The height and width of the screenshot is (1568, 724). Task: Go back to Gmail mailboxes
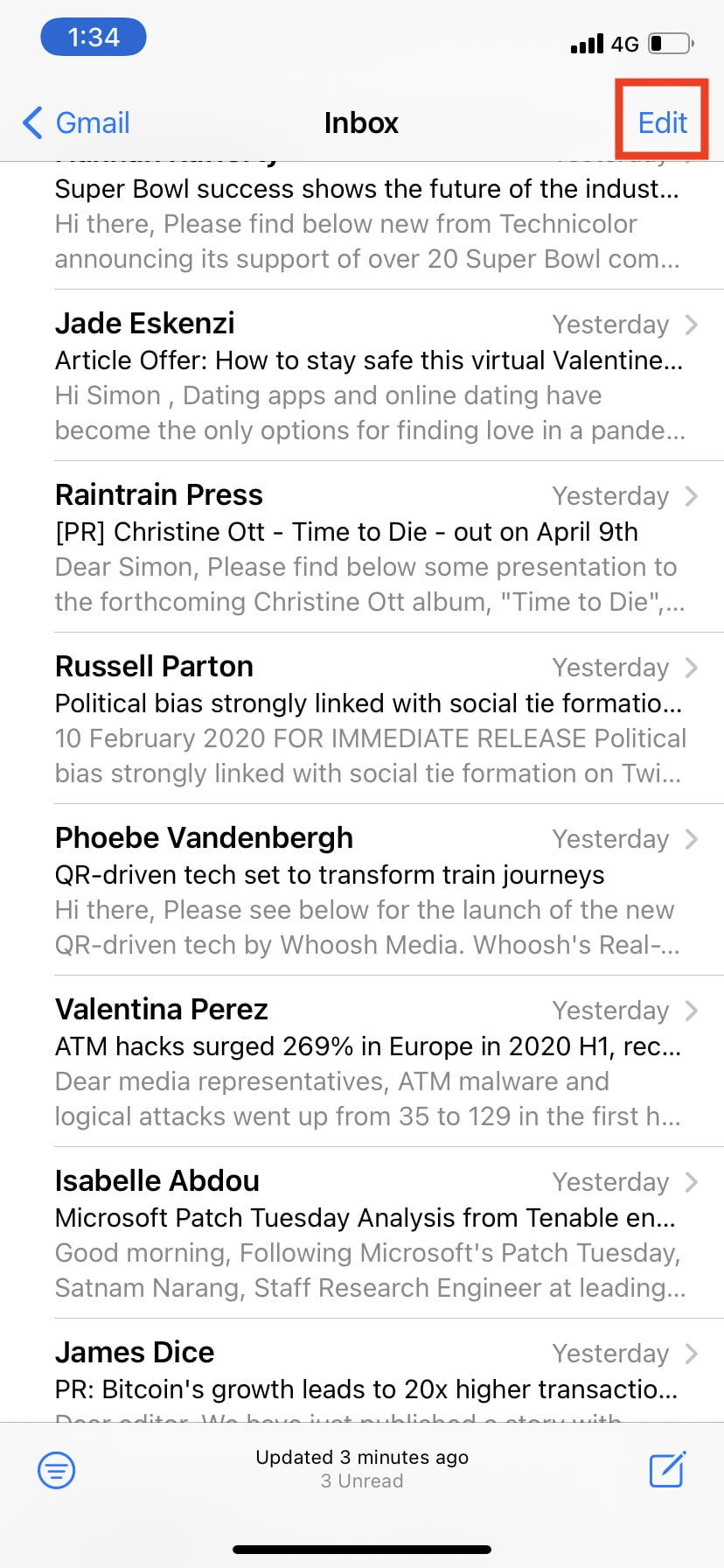(77, 123)
